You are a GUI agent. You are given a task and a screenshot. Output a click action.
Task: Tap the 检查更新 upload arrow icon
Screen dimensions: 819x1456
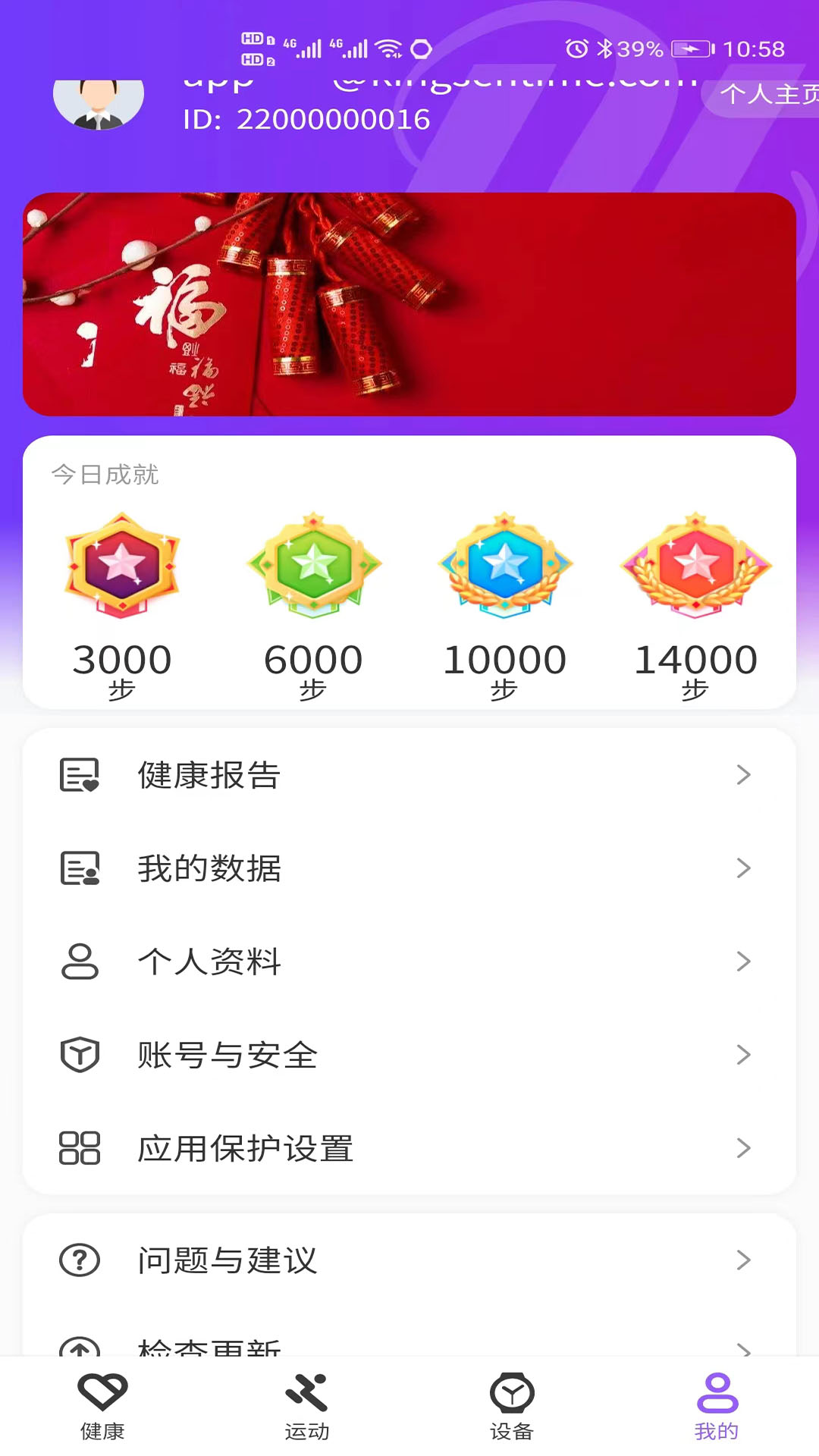tap(79, 1348)
